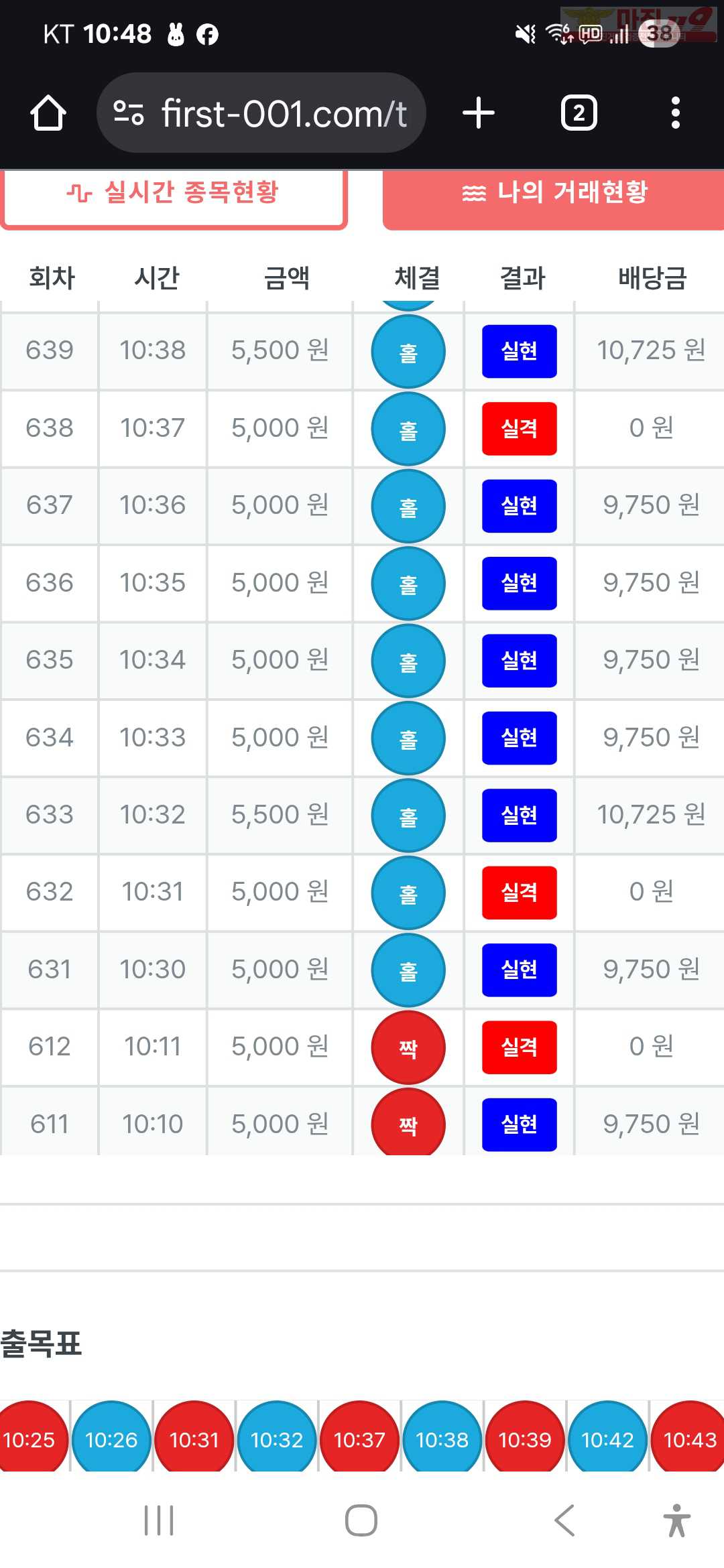Open recent apps from navigation bar
The width and height of the screenshot is (724, 1568).
click(160, 1520)
